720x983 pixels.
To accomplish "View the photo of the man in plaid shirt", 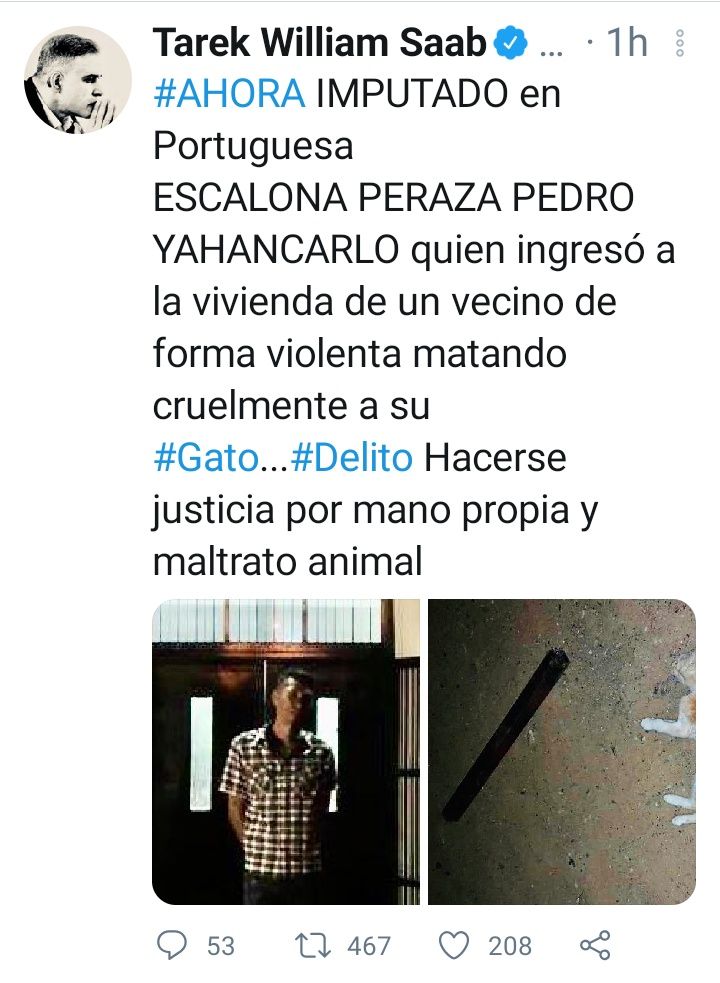I will 286,752.
